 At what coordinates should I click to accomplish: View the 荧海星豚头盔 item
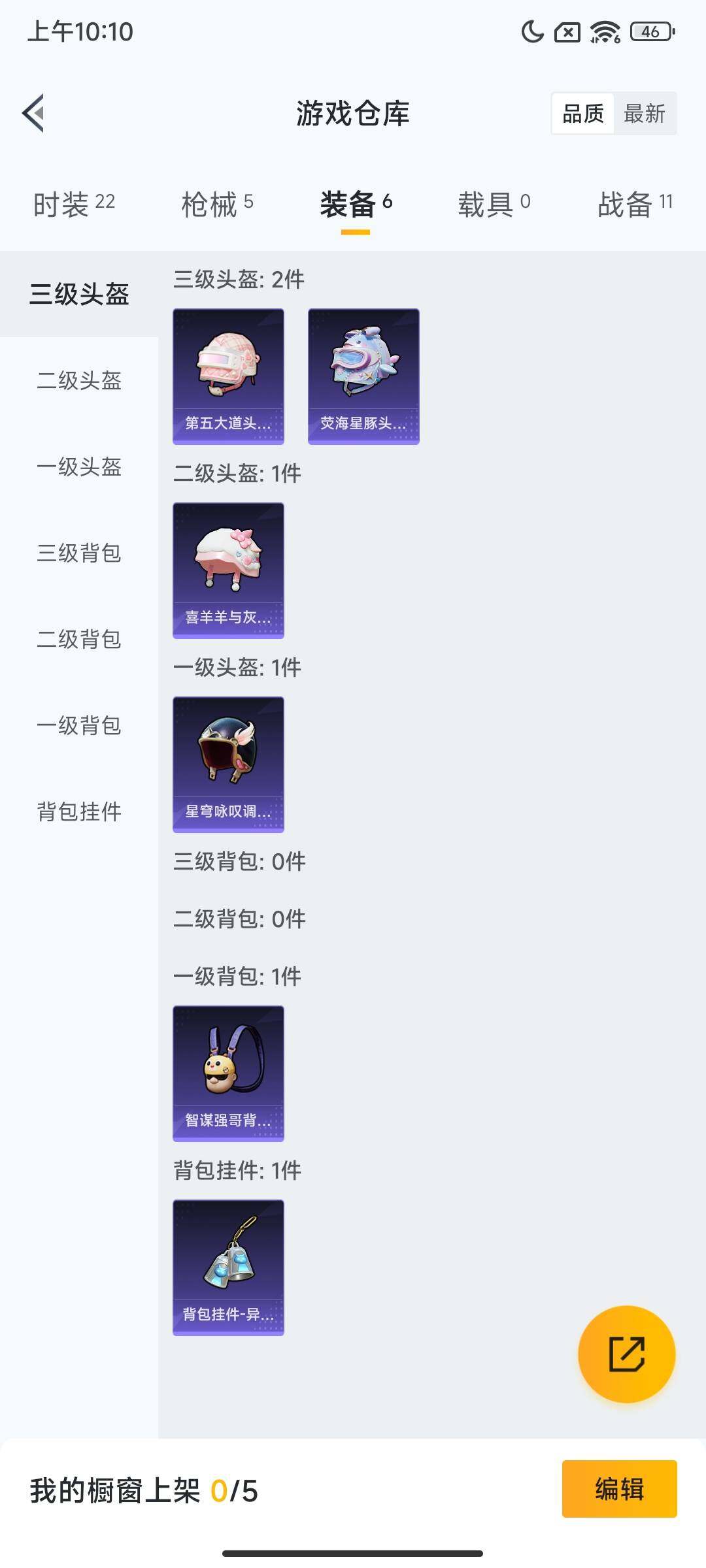coord(363,376)
